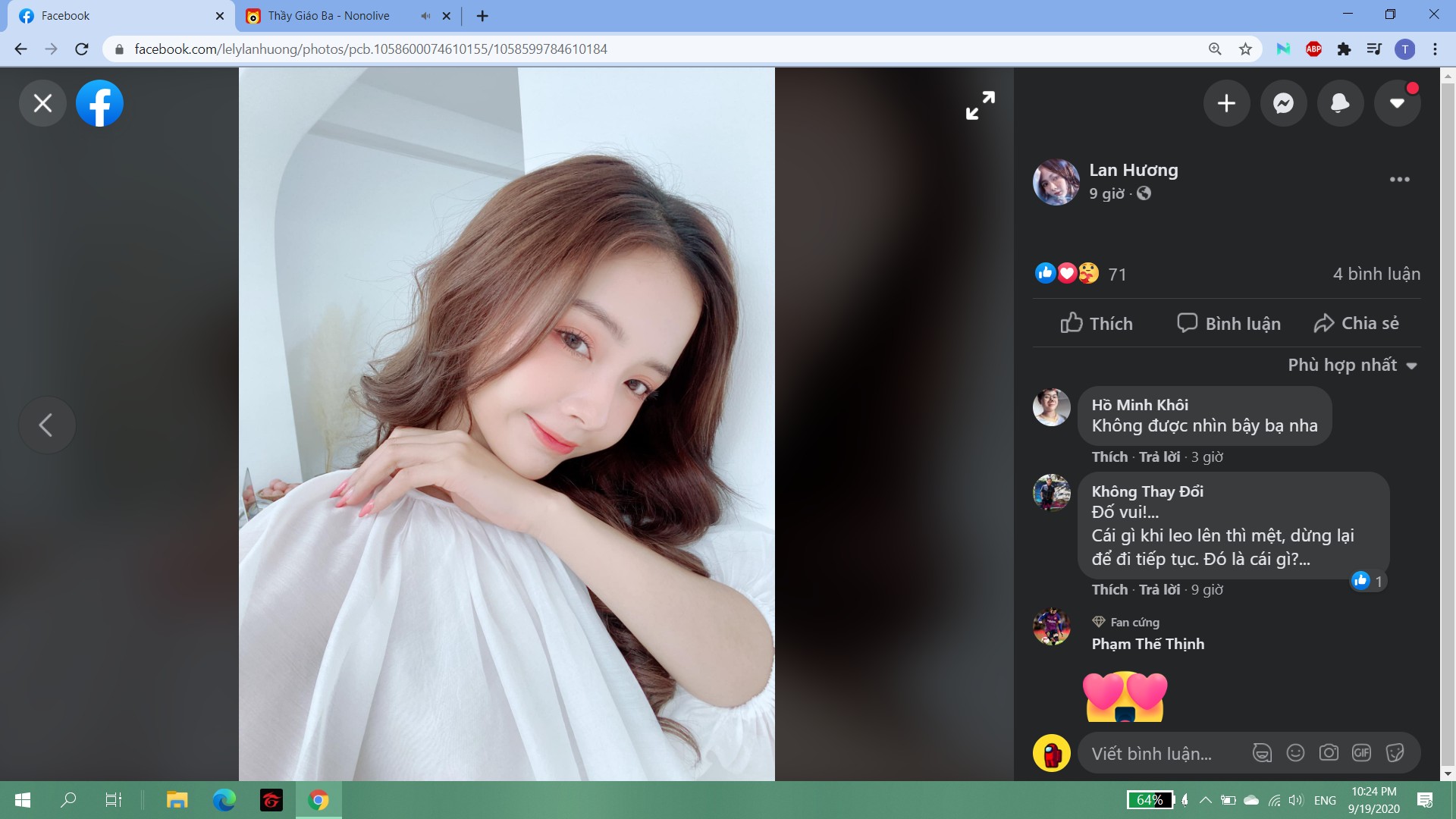Screen dimensions: 1456x819
Task: Like Hồ Minh Khôi's comment
Action: (x=1109, y=457)
